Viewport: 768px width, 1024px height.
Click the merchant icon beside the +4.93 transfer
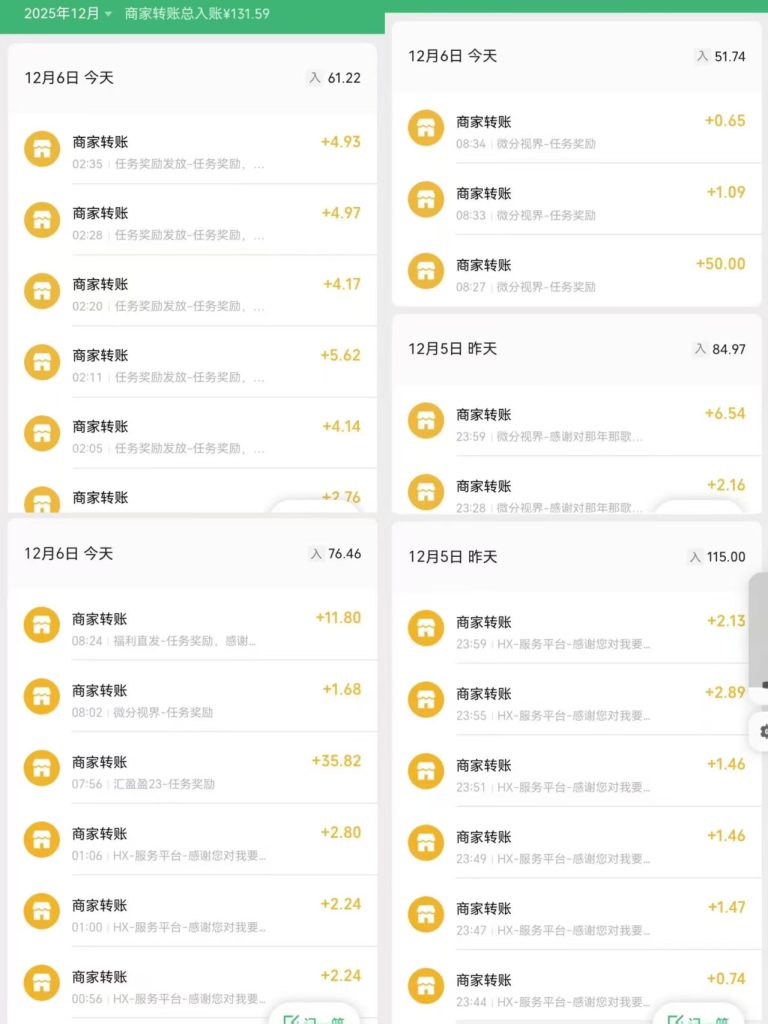point(42,148)
